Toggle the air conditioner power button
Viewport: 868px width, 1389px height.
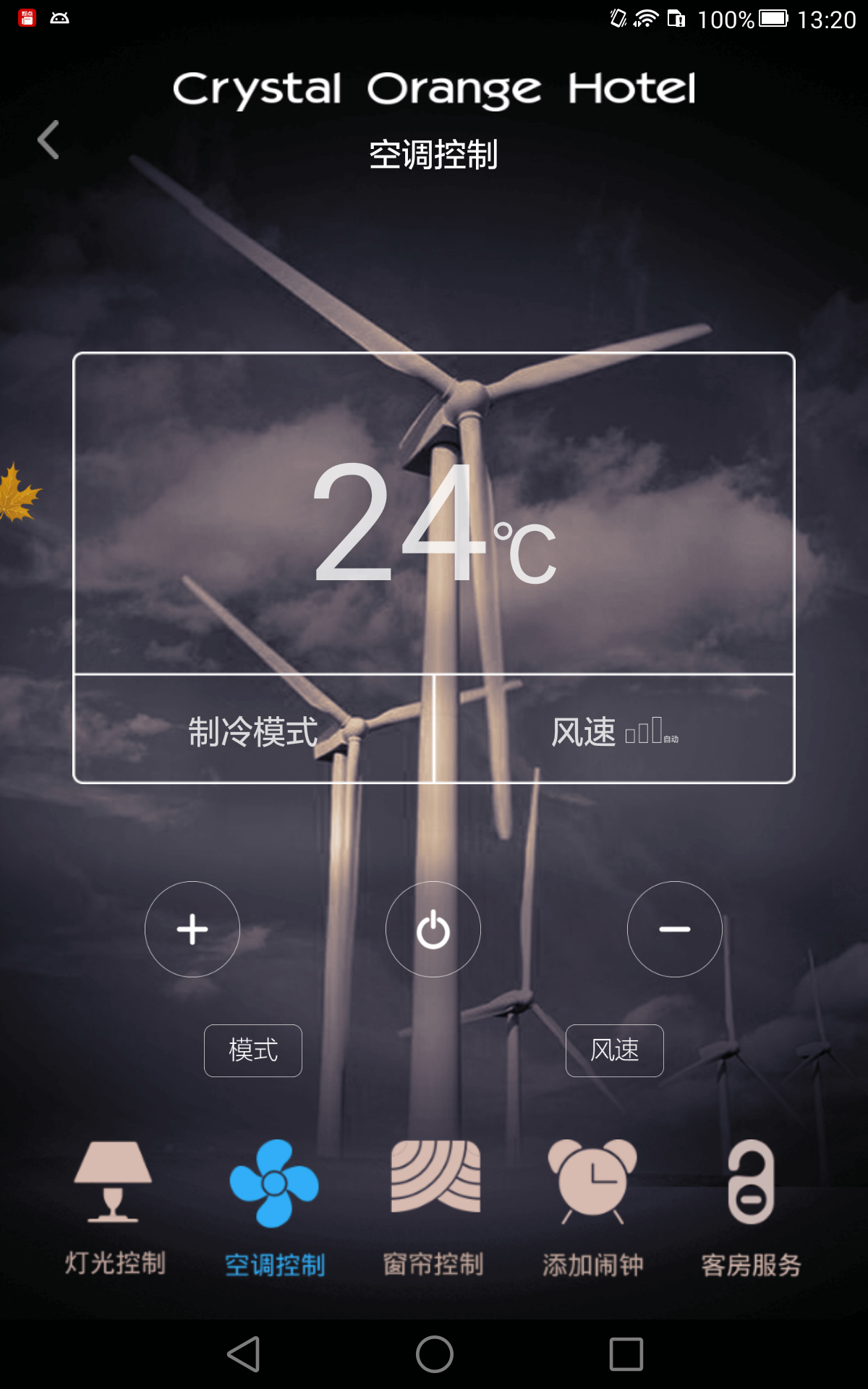tap(433, 929)
